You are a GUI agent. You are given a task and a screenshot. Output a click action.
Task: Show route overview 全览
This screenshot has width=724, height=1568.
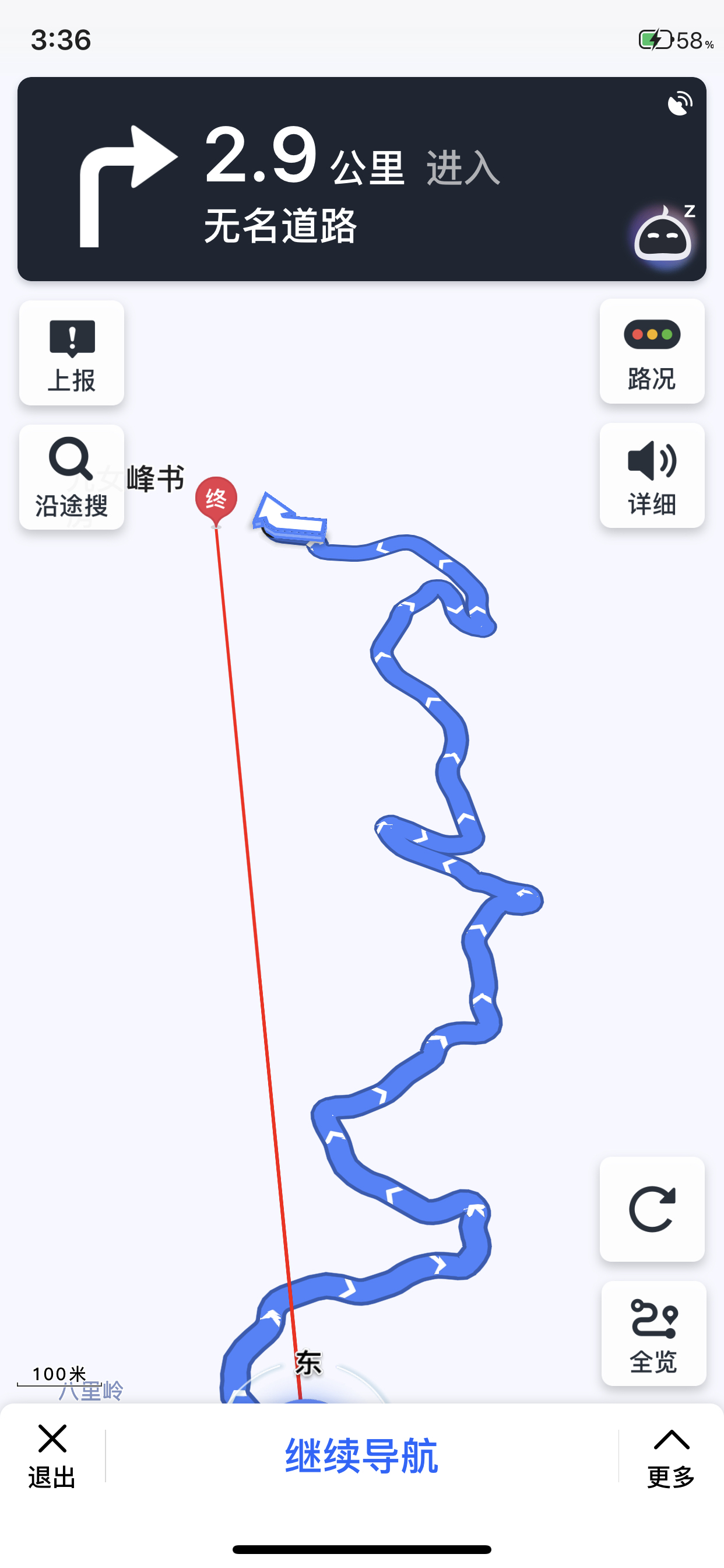(653, 1333)
